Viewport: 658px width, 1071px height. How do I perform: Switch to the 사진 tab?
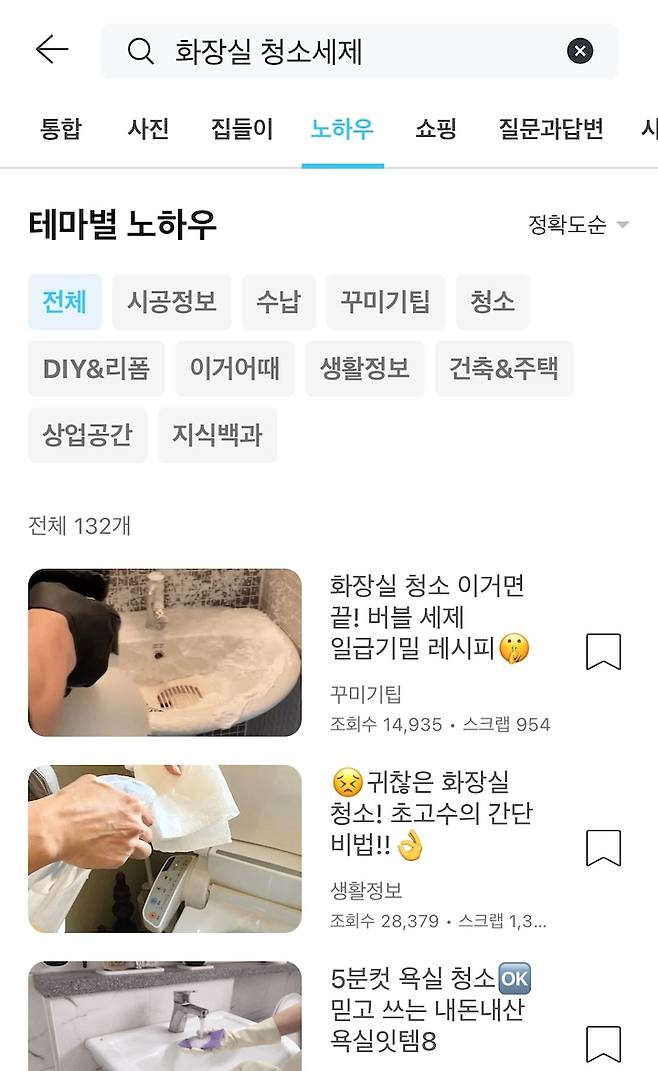(x=148, y=129)
